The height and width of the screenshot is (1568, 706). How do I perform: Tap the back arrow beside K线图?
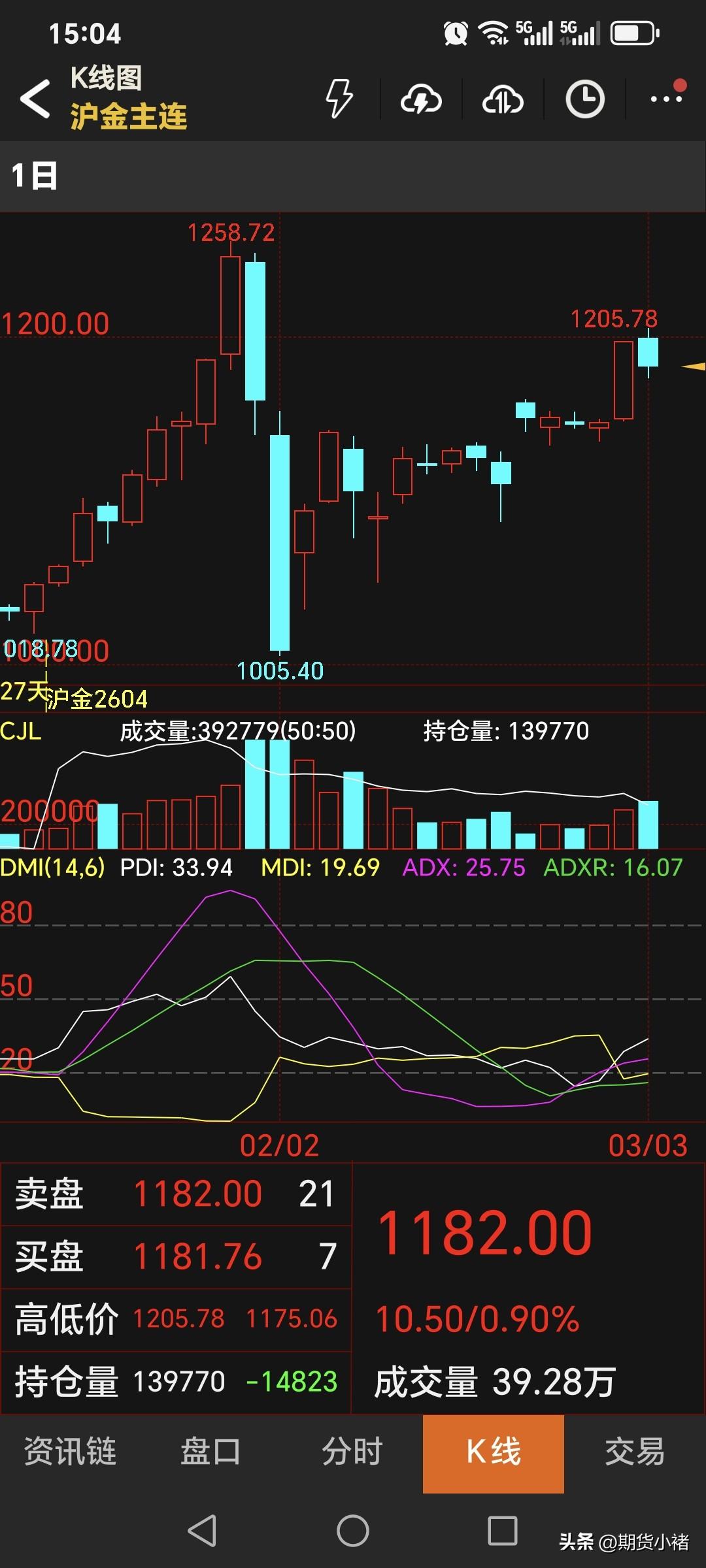coord(36,99)
